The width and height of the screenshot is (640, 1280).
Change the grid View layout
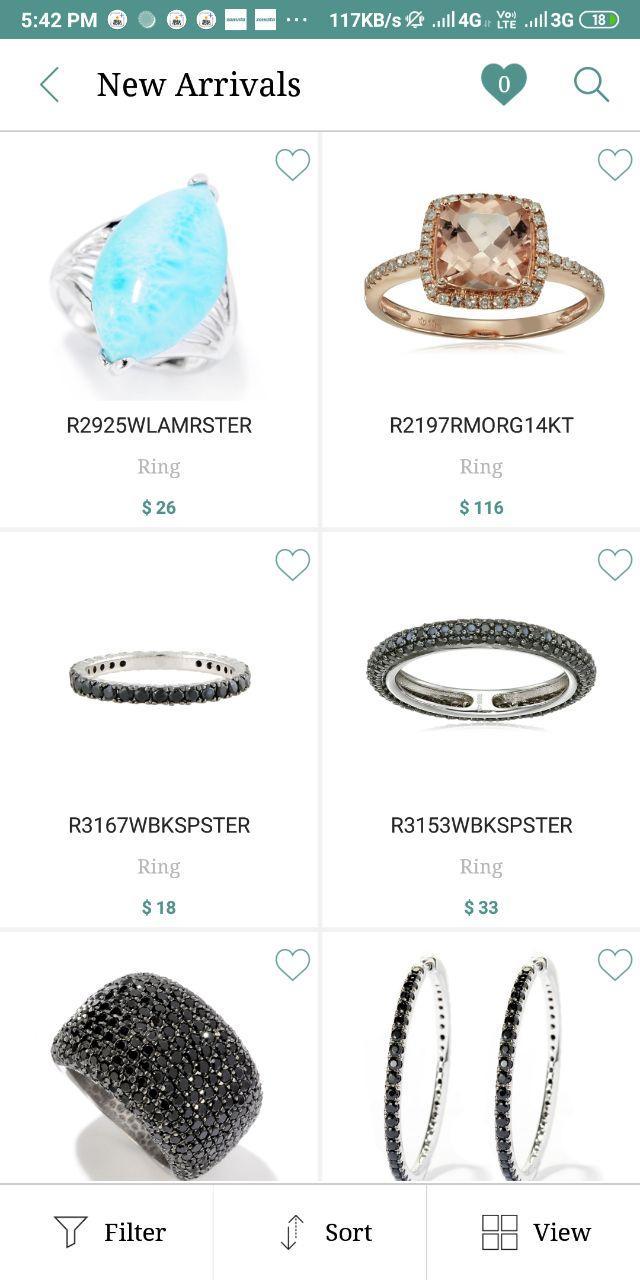(x=535, y=1232)
